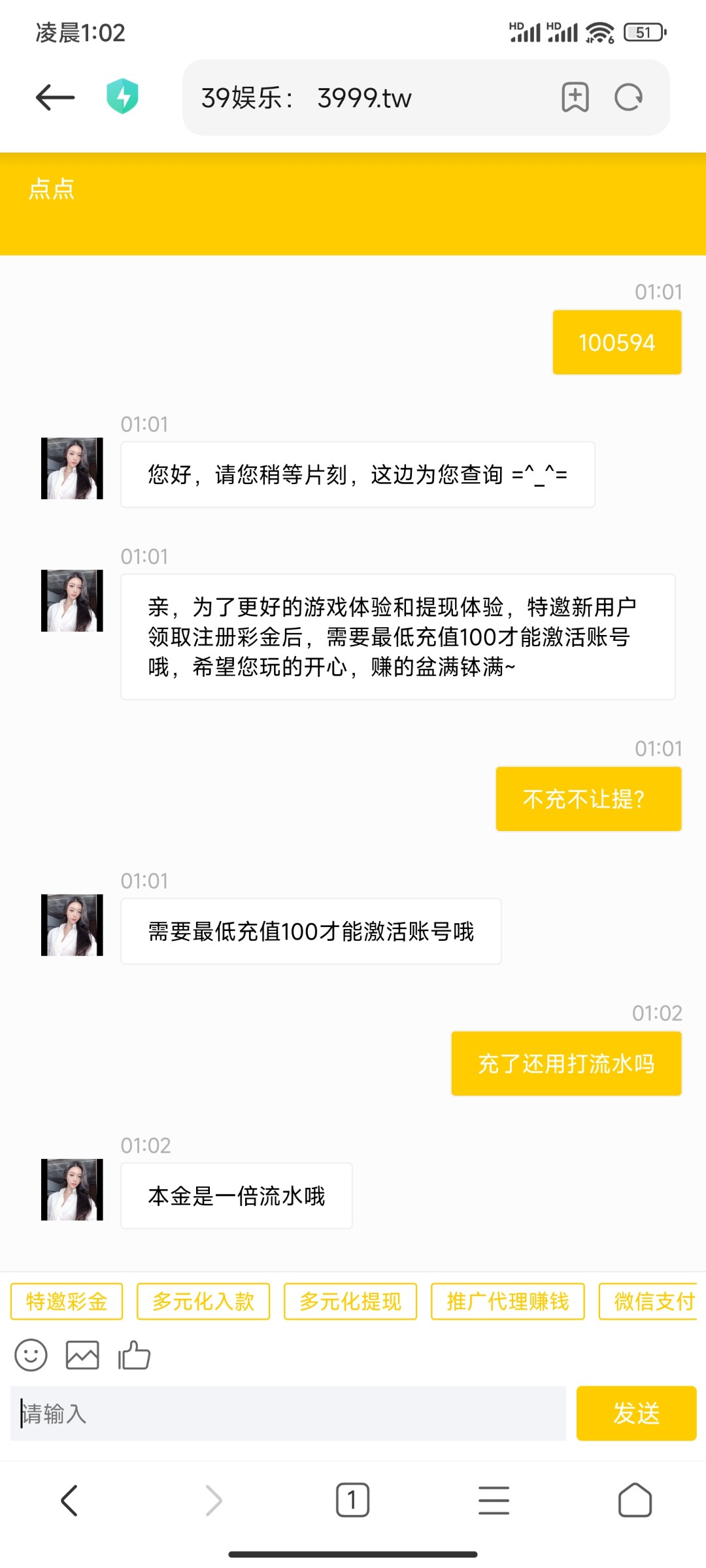
Task: Choose the 多元化提现 chip
Action: (x=350, y=1301)
